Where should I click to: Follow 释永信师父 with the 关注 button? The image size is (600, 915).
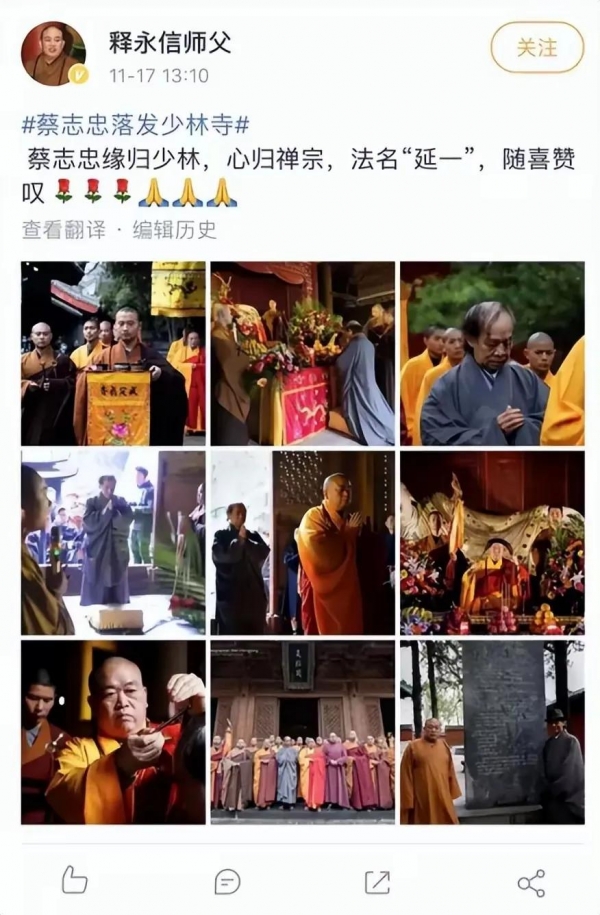[x=537, y=47]
